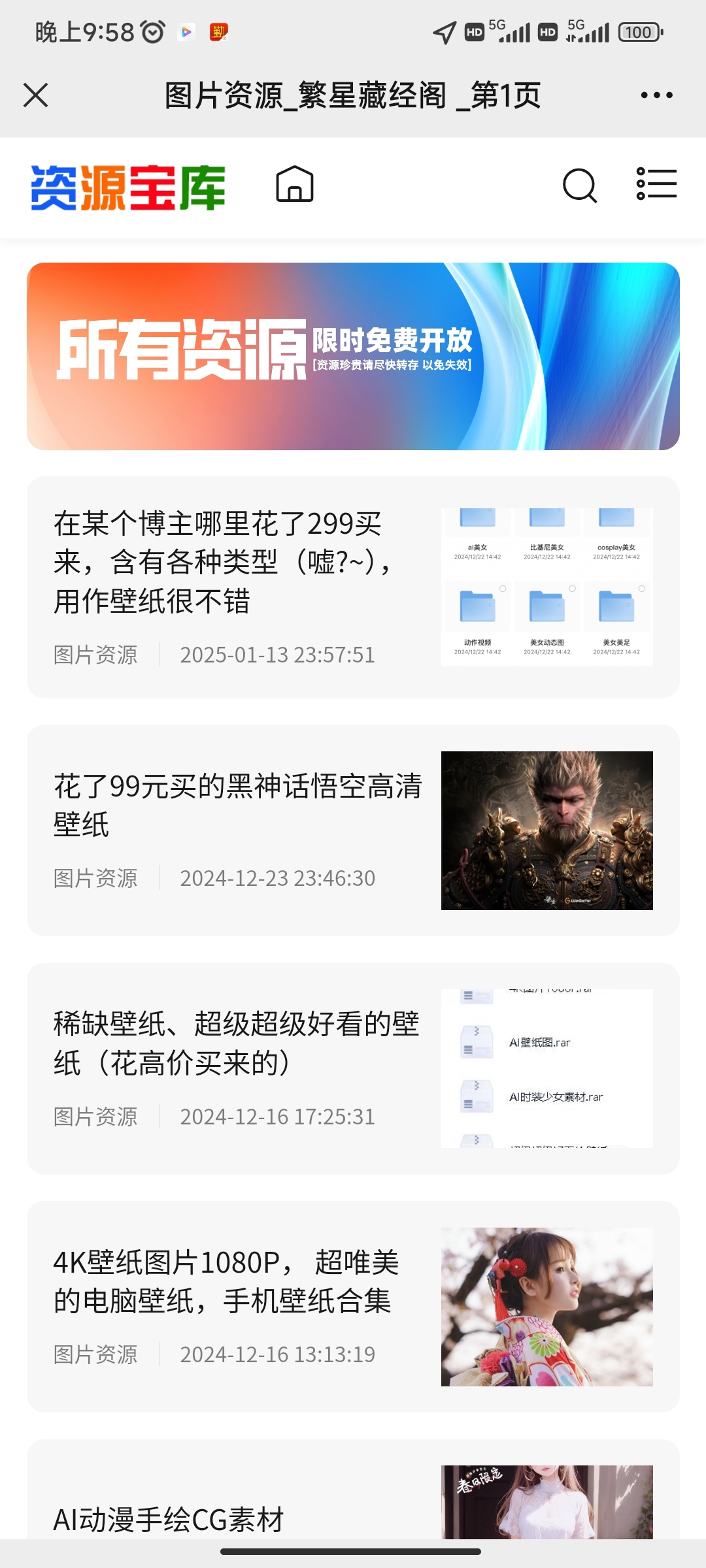Open the category list menu icon
This screenshot has width=706, height=1568.
coord(656,184)
